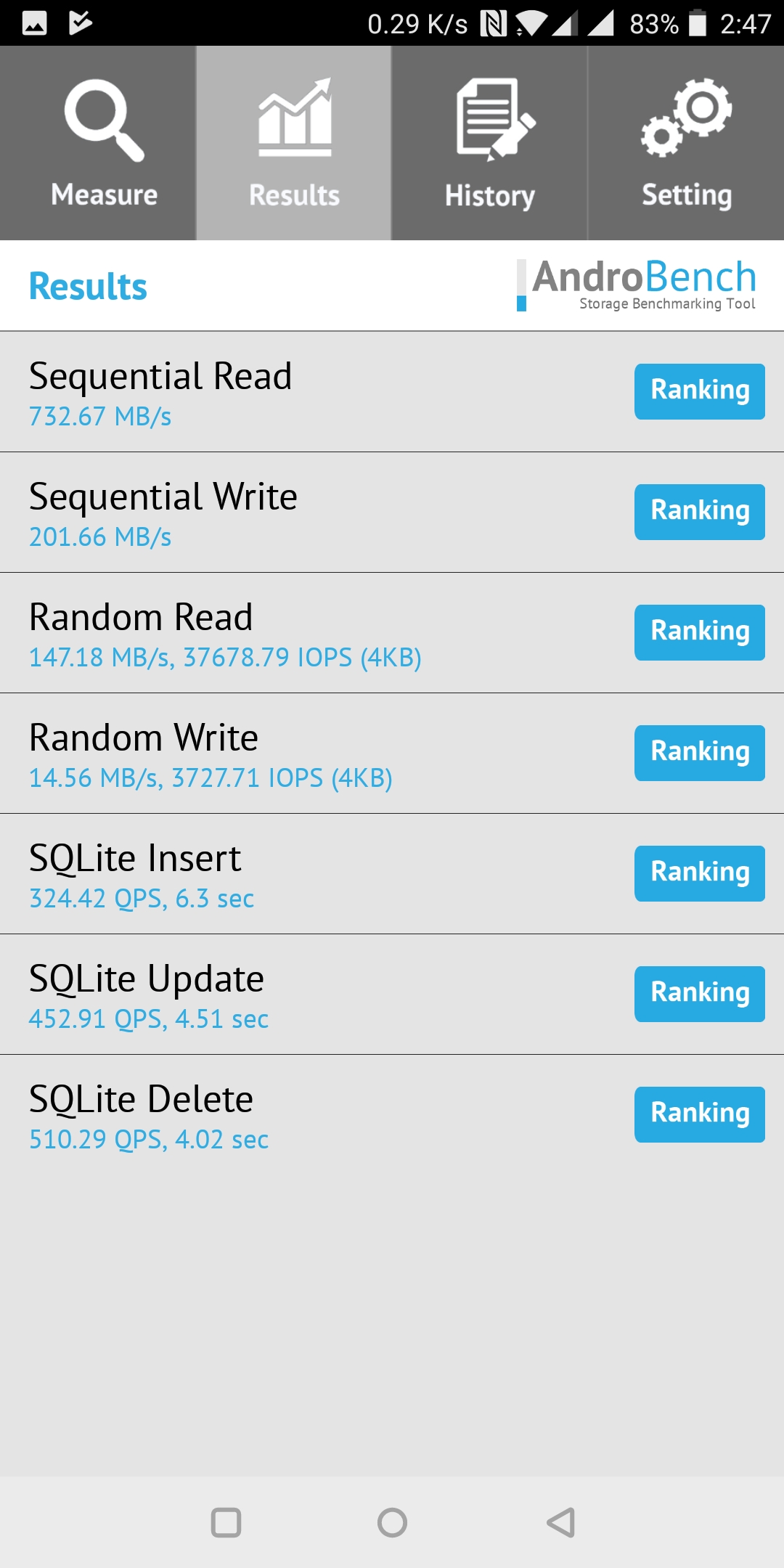Open SQLite Update ranking
The height and width of the screenshot is (1568, 784).
point(699,994)
